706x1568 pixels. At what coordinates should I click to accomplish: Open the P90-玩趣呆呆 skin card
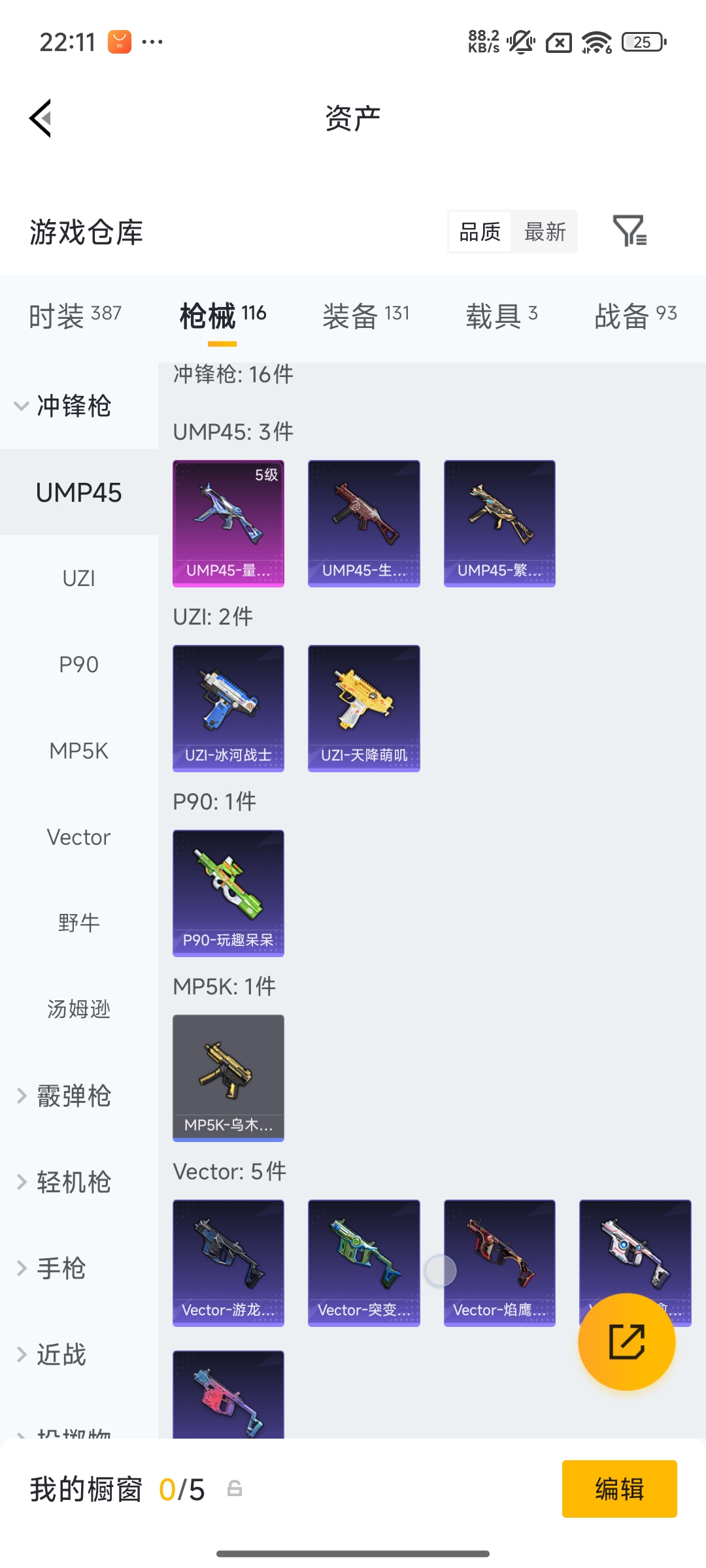228,892
